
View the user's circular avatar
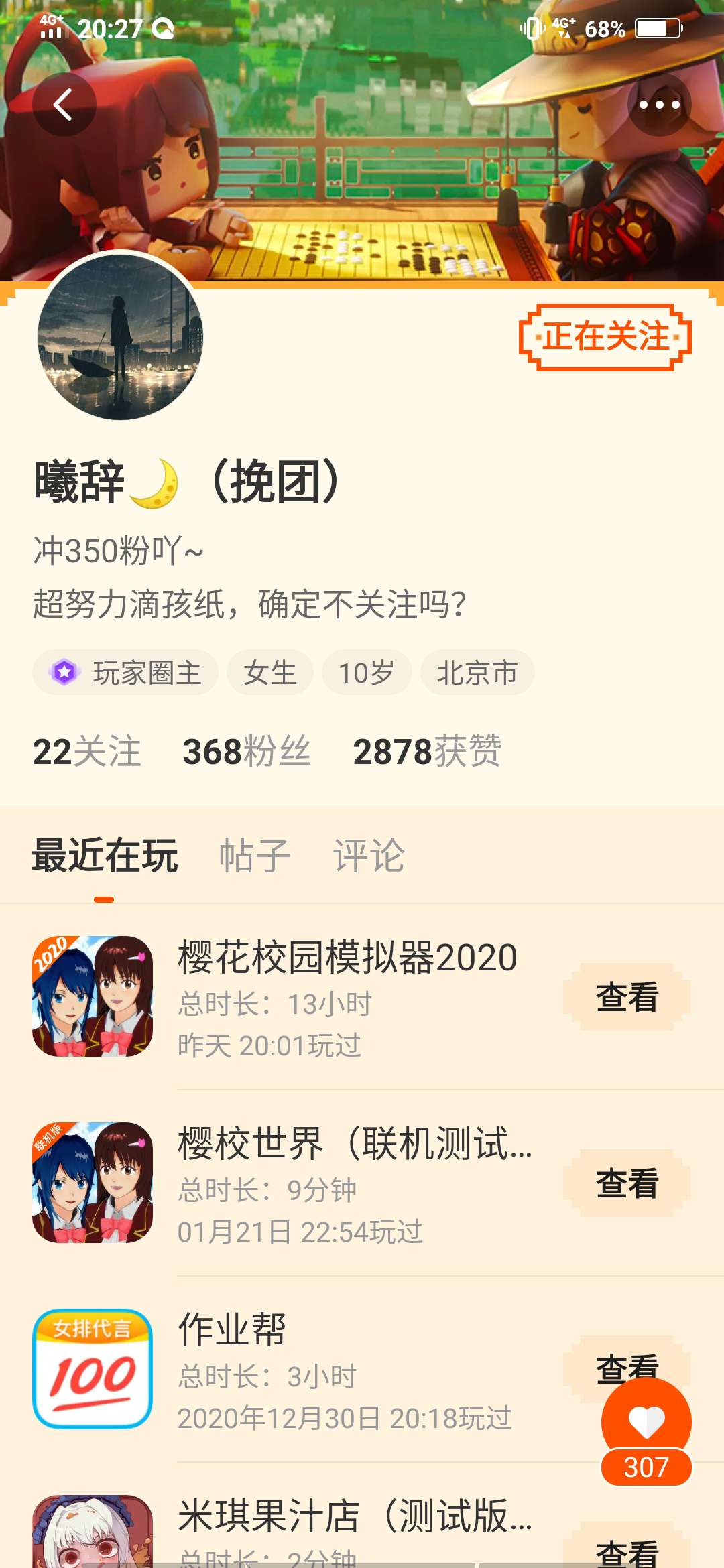120,337
